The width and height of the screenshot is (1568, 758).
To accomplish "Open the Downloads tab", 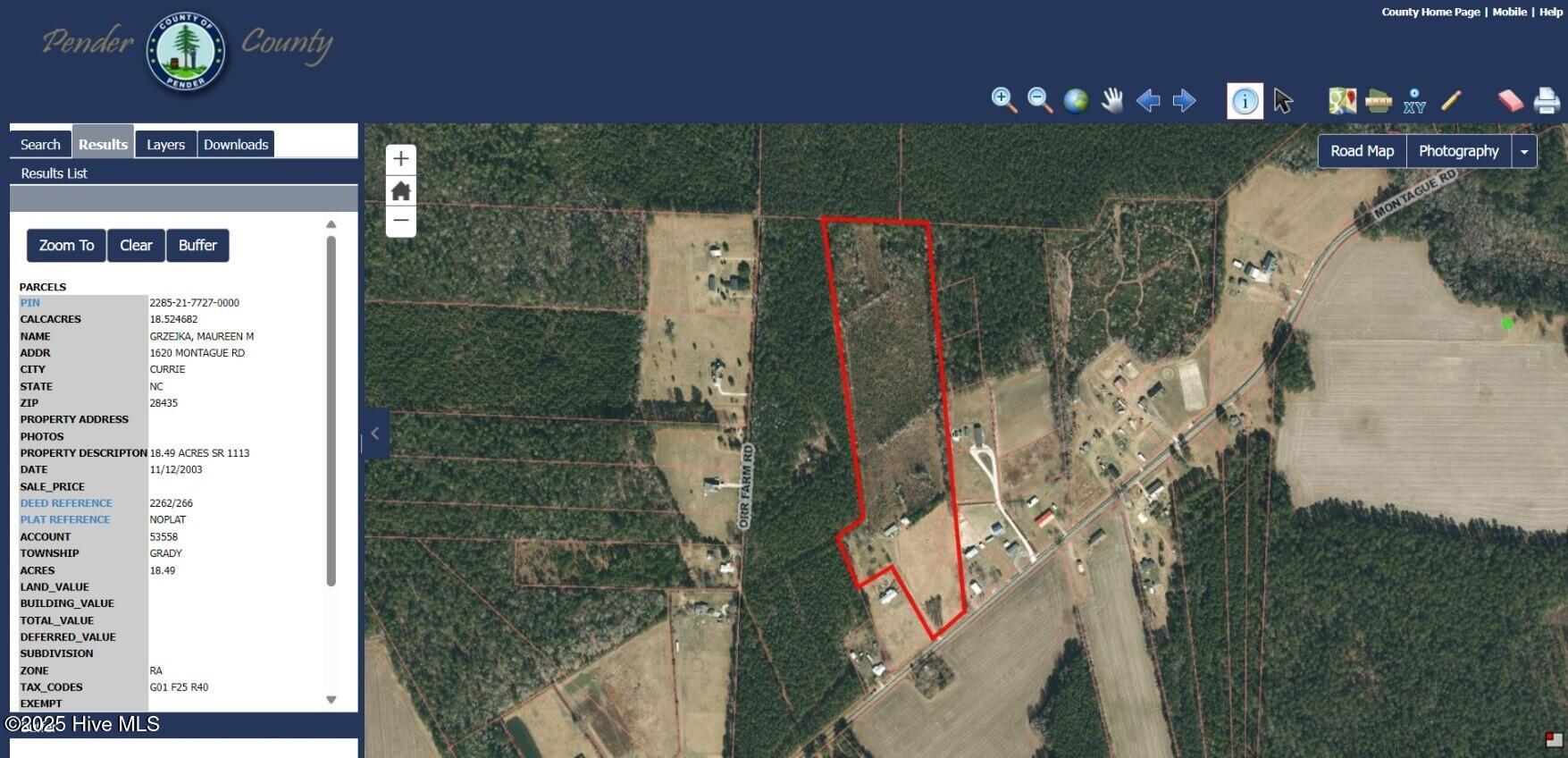I will pyautogui.click(x=236, y=145).
